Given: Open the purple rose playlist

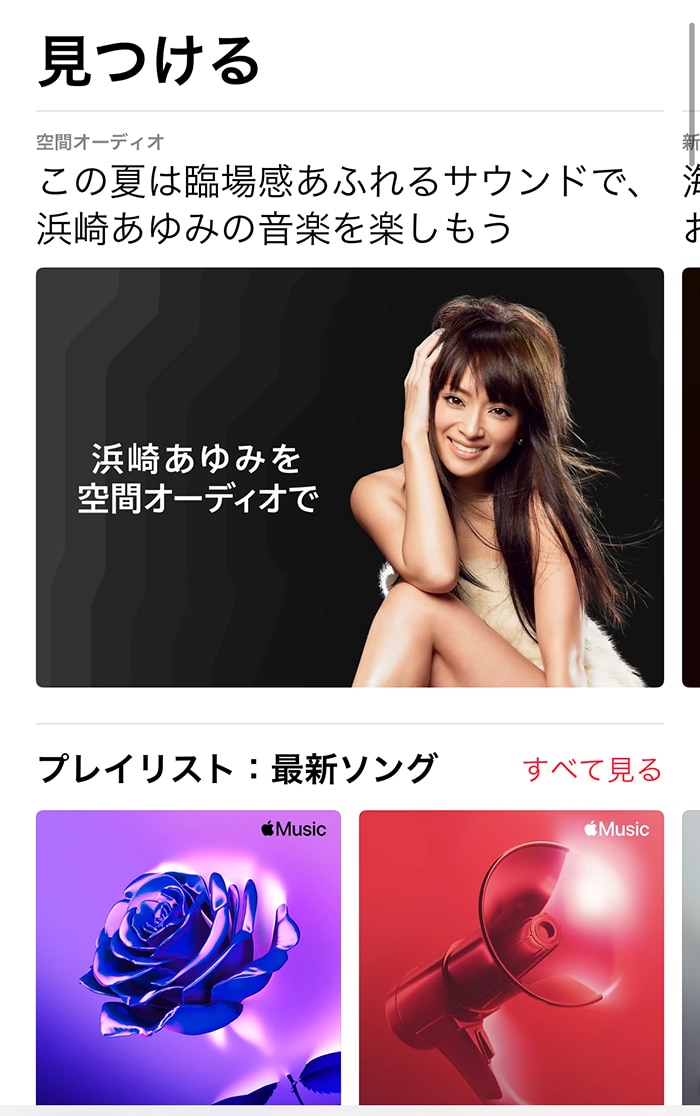Looking at the screenshot, I should pyautogui.click(x=188, y=956).
